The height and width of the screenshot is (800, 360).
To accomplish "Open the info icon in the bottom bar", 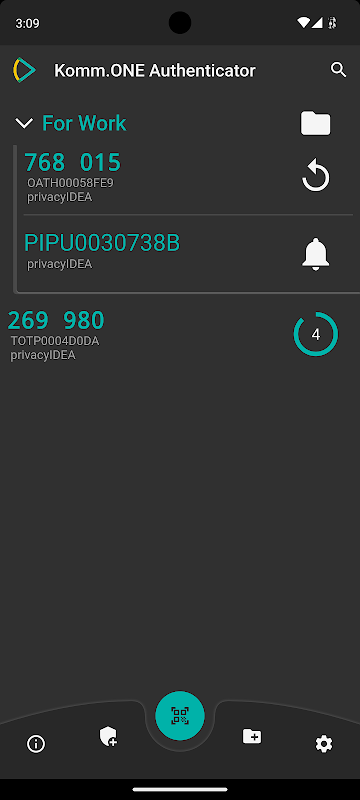I will (x=36, y=744).
